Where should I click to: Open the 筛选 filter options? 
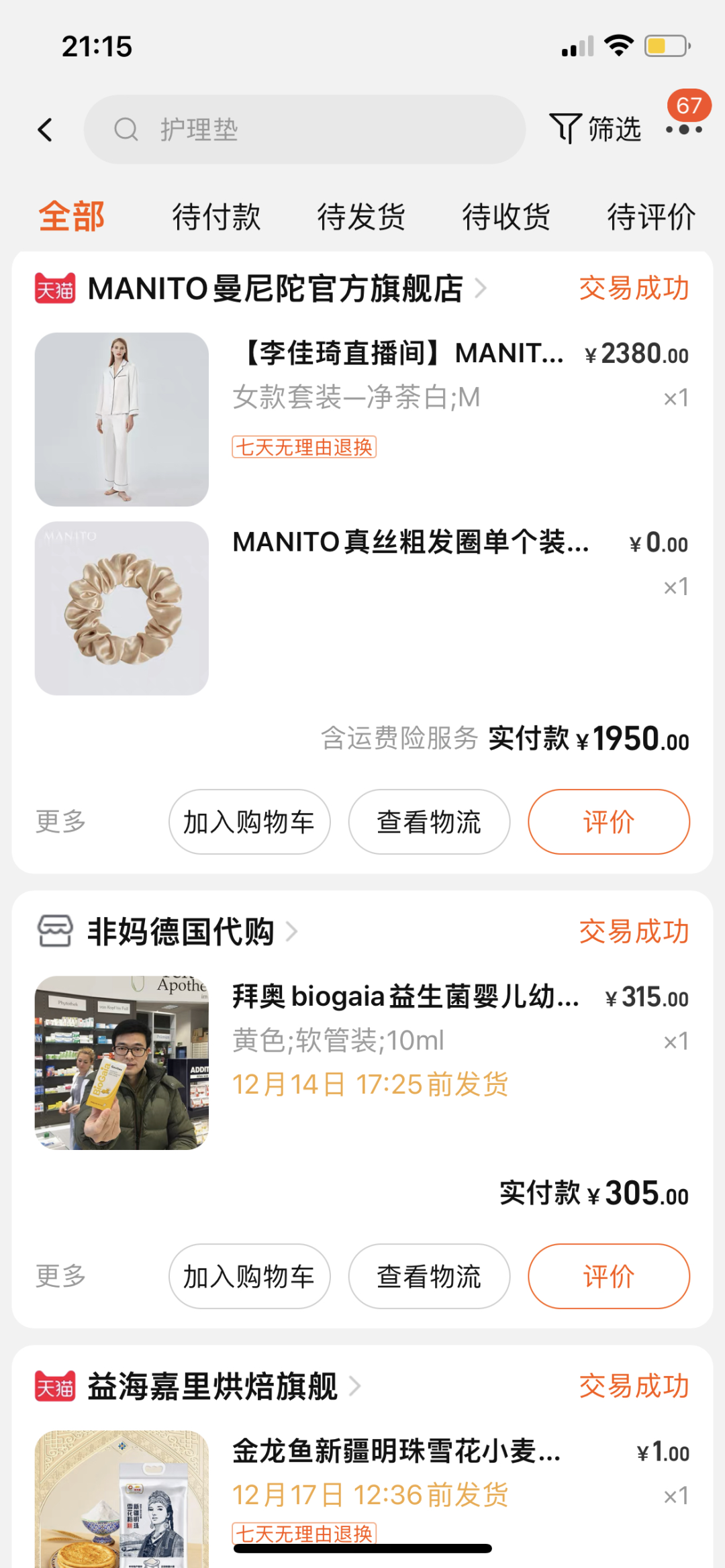[595, 129]
